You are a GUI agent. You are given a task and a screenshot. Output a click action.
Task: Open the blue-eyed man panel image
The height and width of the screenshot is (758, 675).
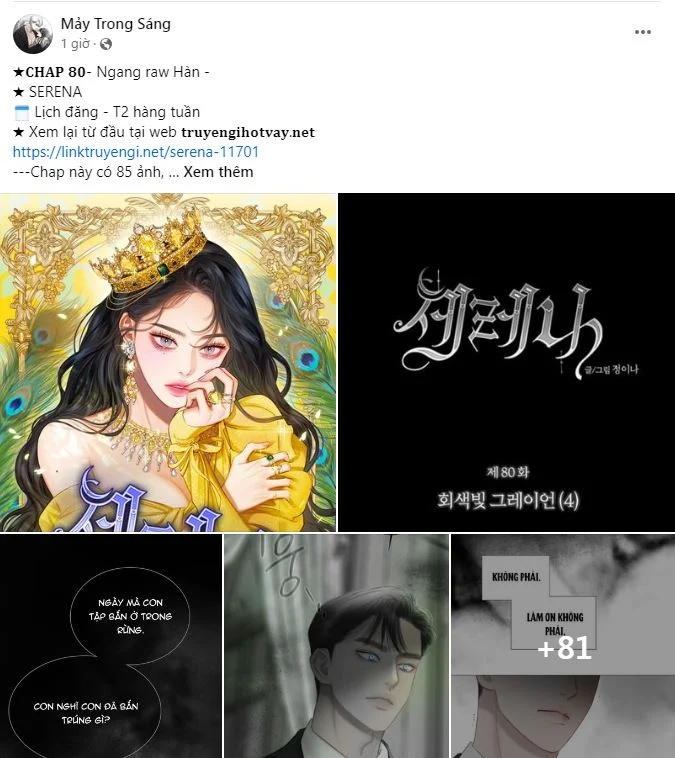point(336,646)
